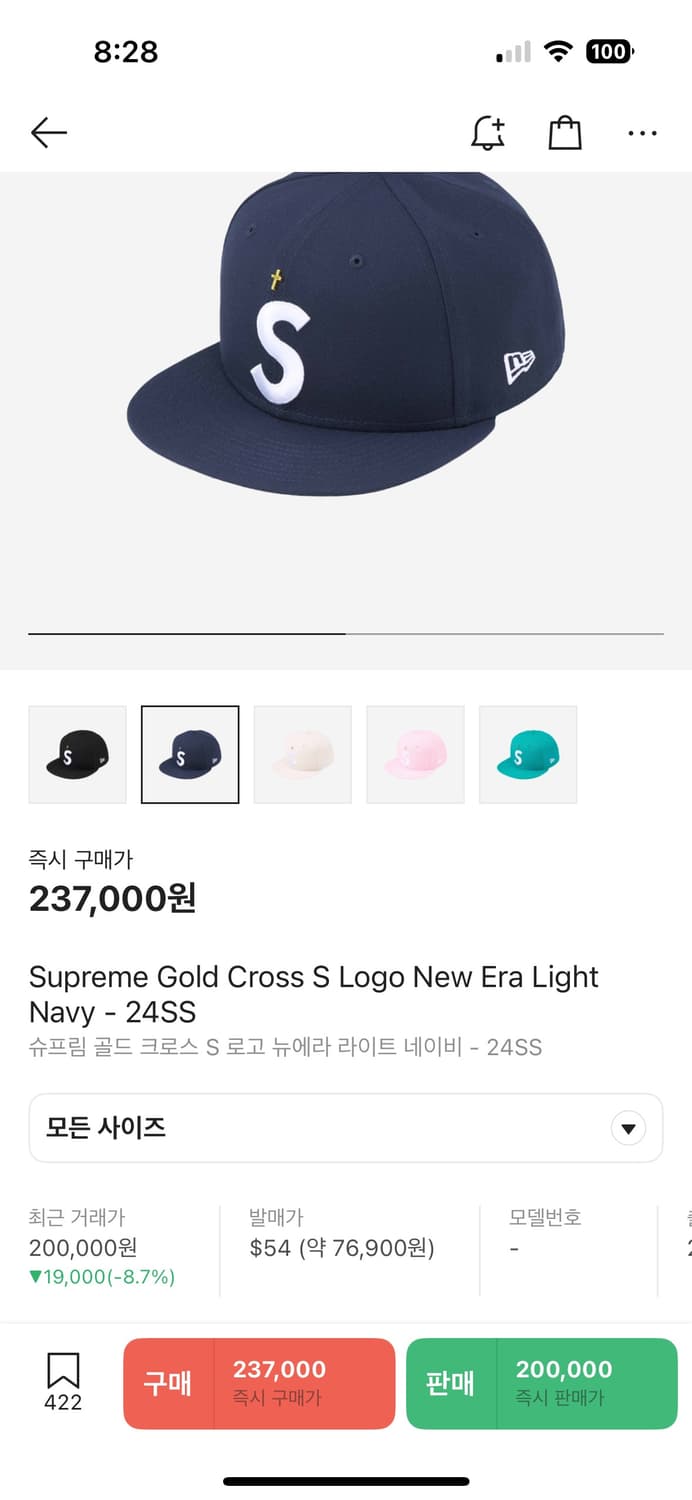Select the cream cap color thumbnail
The image size is (692, 1500).
303,755
